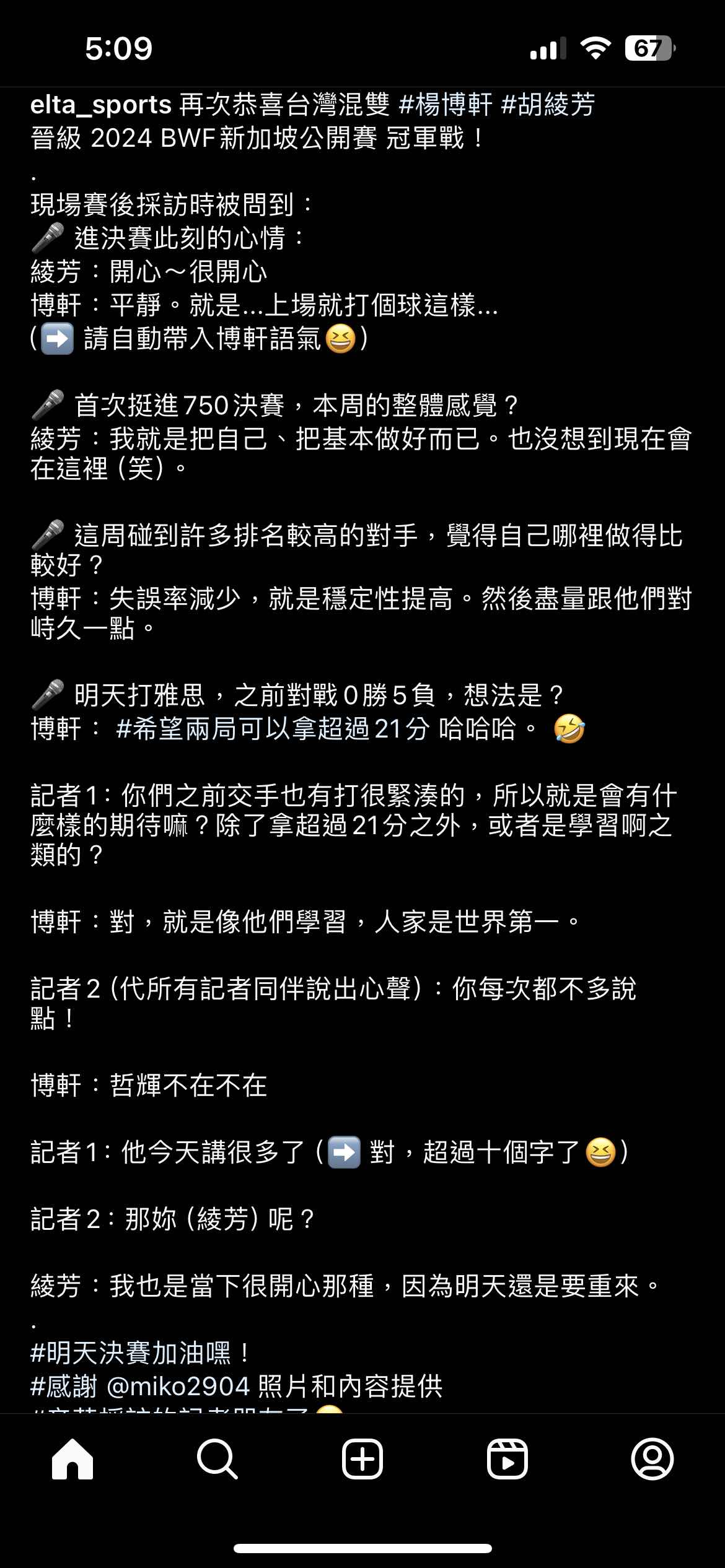This screenshot has width=725, height=1568.
Task: Open hashtag #明天決賽加油嘿
Action: [131, 1353]
